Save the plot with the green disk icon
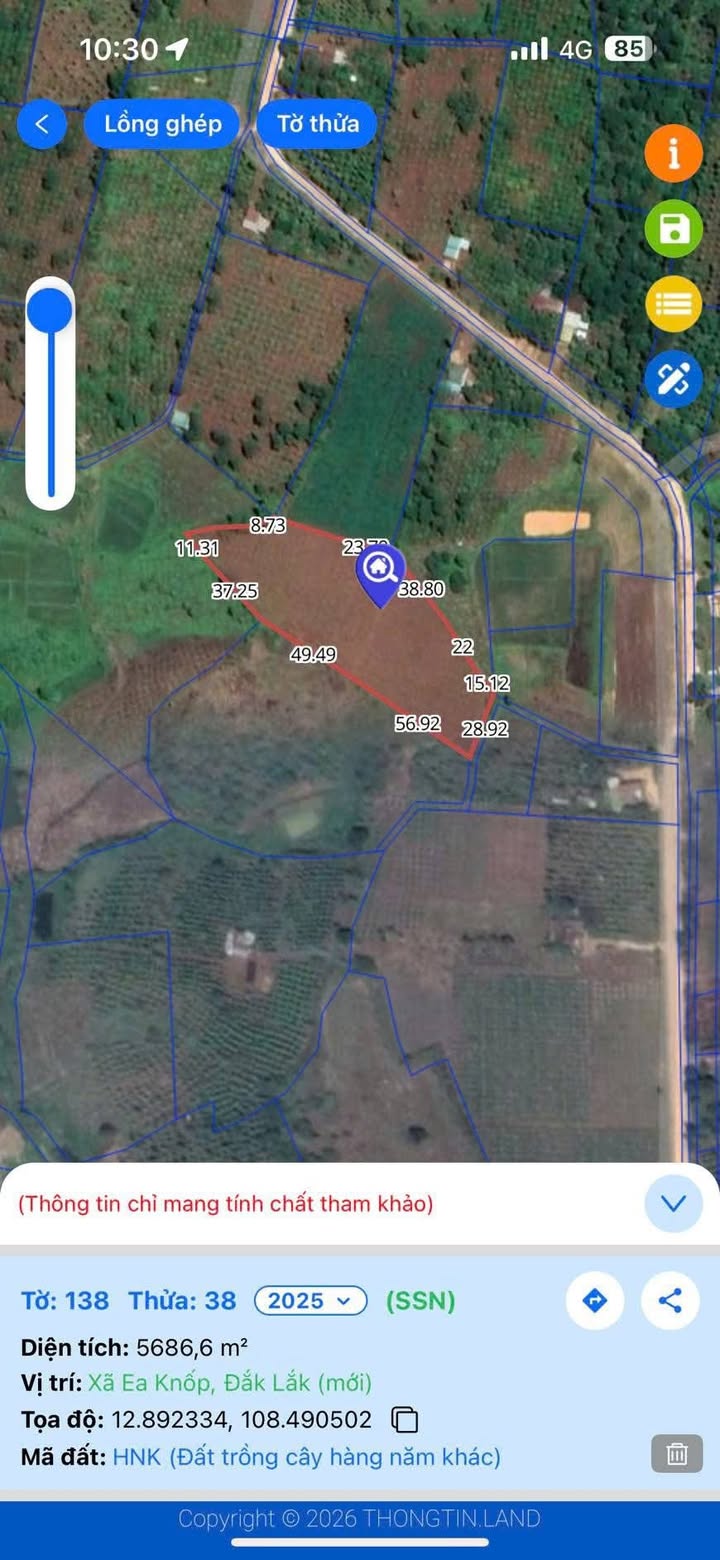The image size is (720, 1560). click(x=673, y=229)
